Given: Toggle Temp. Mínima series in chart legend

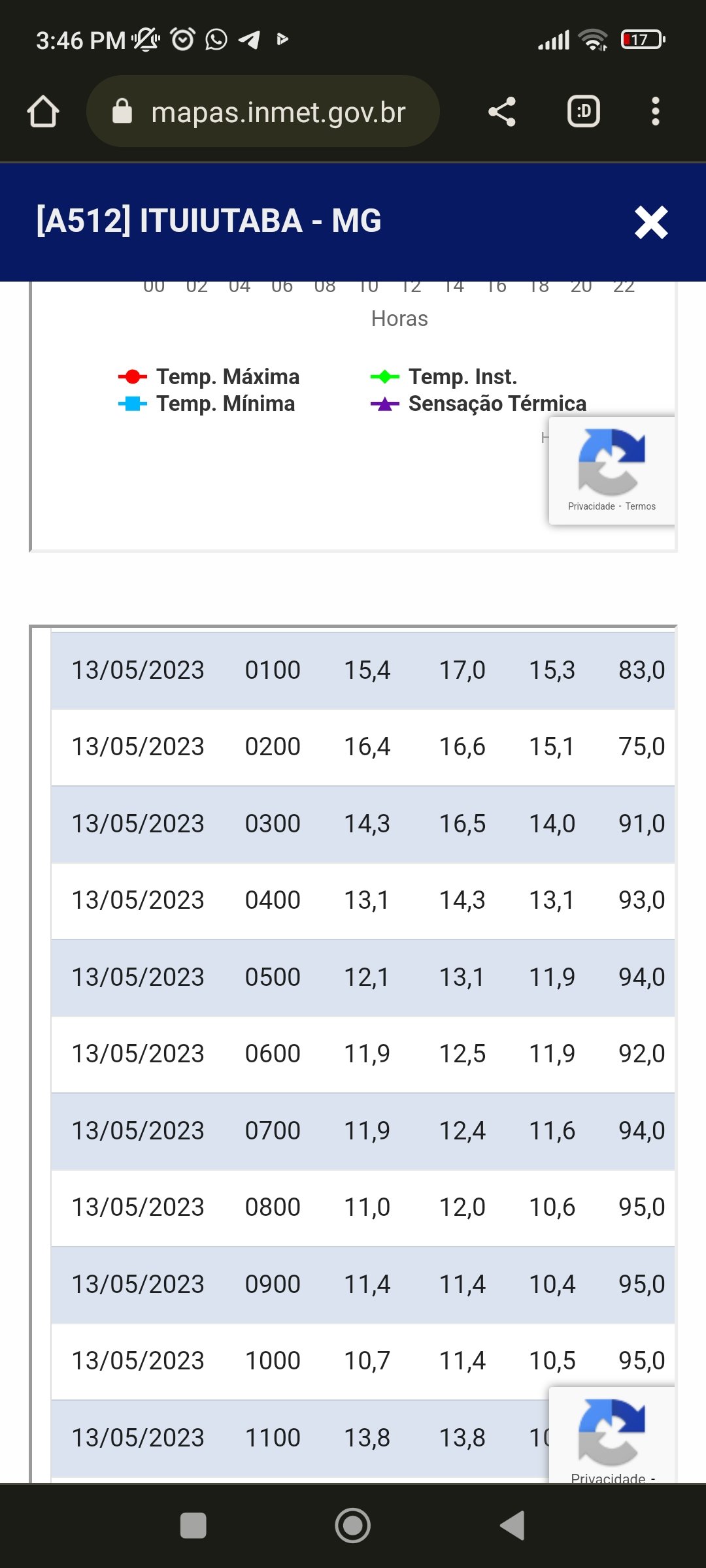Looking at the screenshot, I should click(x=207, y=404).
